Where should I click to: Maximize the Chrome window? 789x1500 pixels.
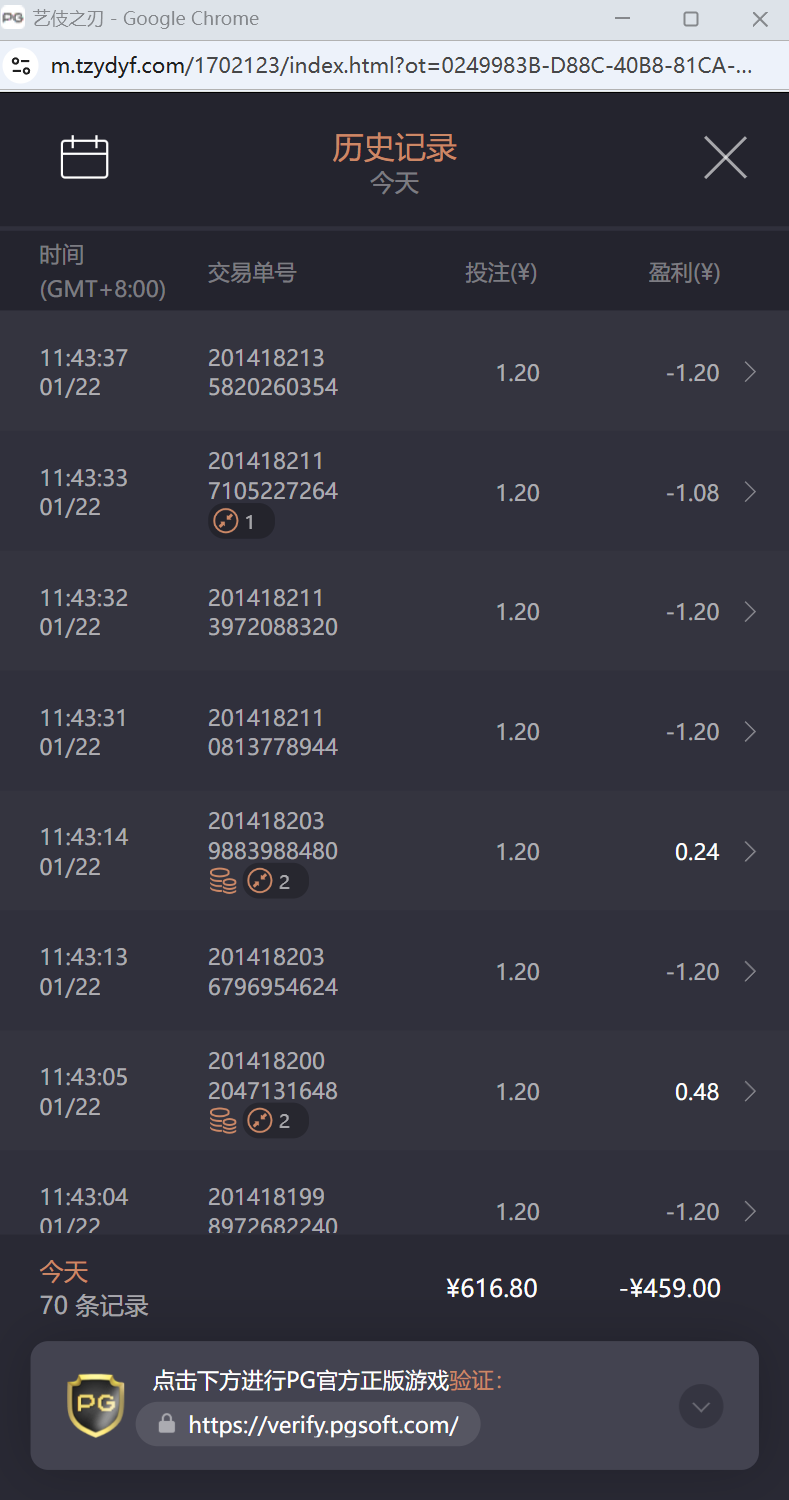click(x=690, y=19)
